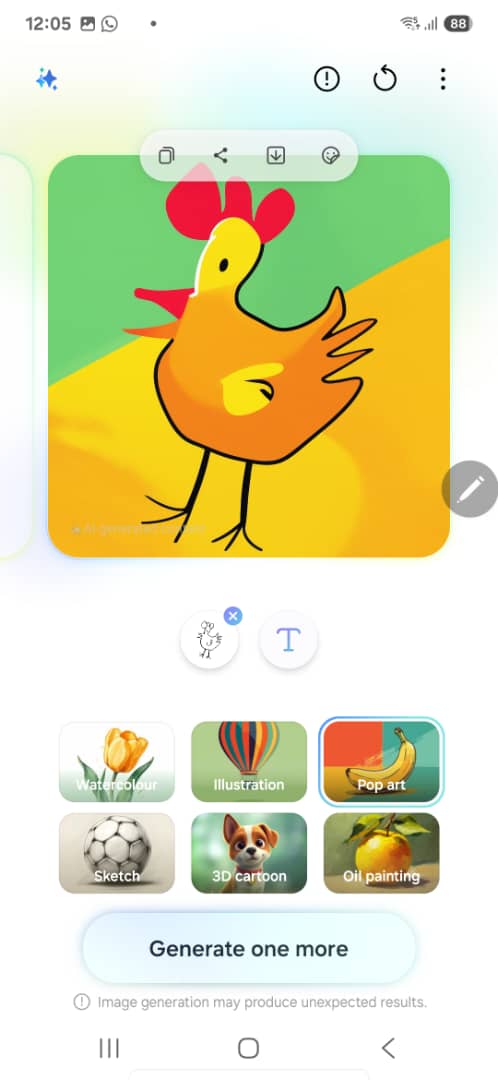
Task: Open the three-dot overflow menu
Action: 443,79
